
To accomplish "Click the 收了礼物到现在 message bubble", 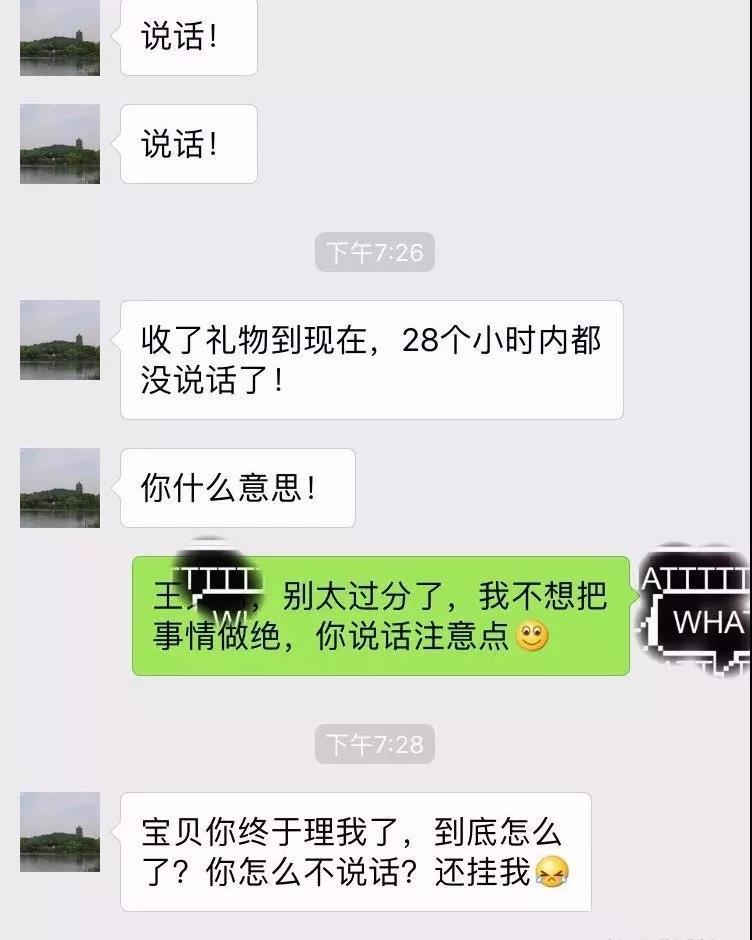I will click(x=370, y=355).
